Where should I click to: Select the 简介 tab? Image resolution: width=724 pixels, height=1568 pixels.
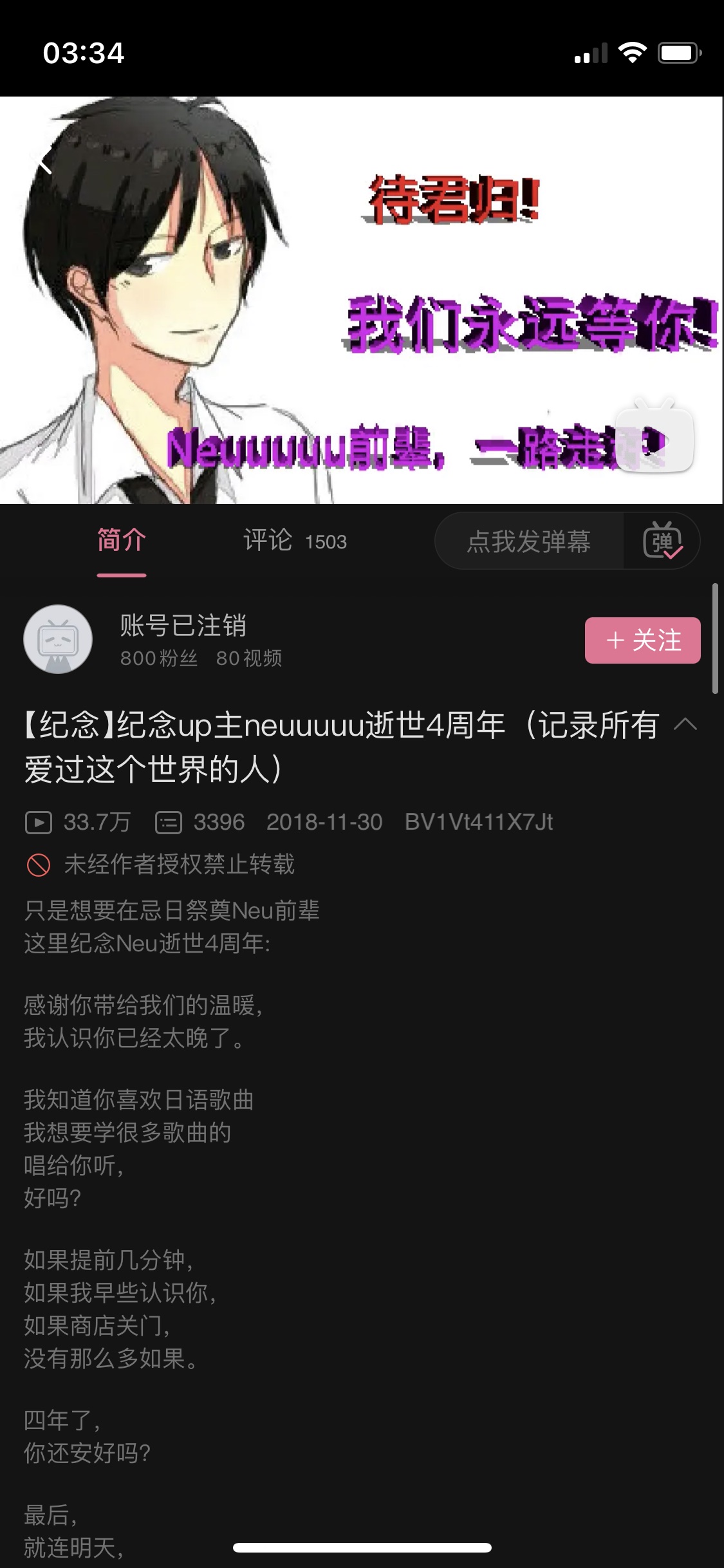point(122,541)
